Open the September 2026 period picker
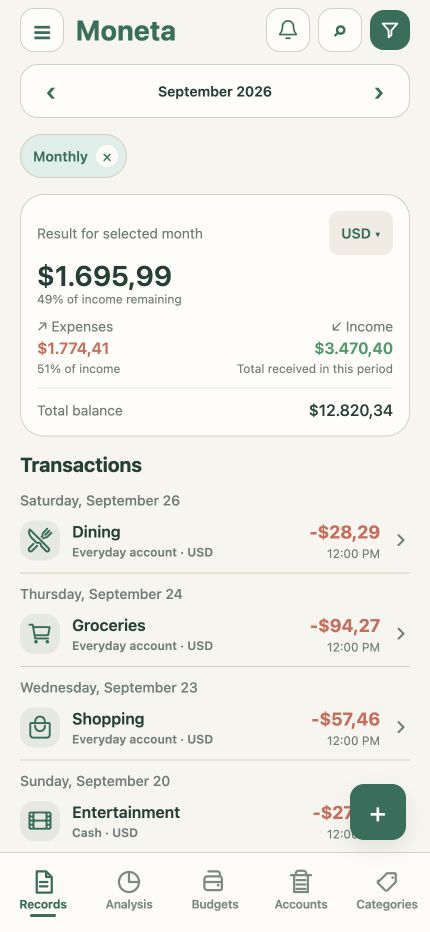Image resolution: width=430 pixels, height=932 pixels. click(x=215, y=92)
